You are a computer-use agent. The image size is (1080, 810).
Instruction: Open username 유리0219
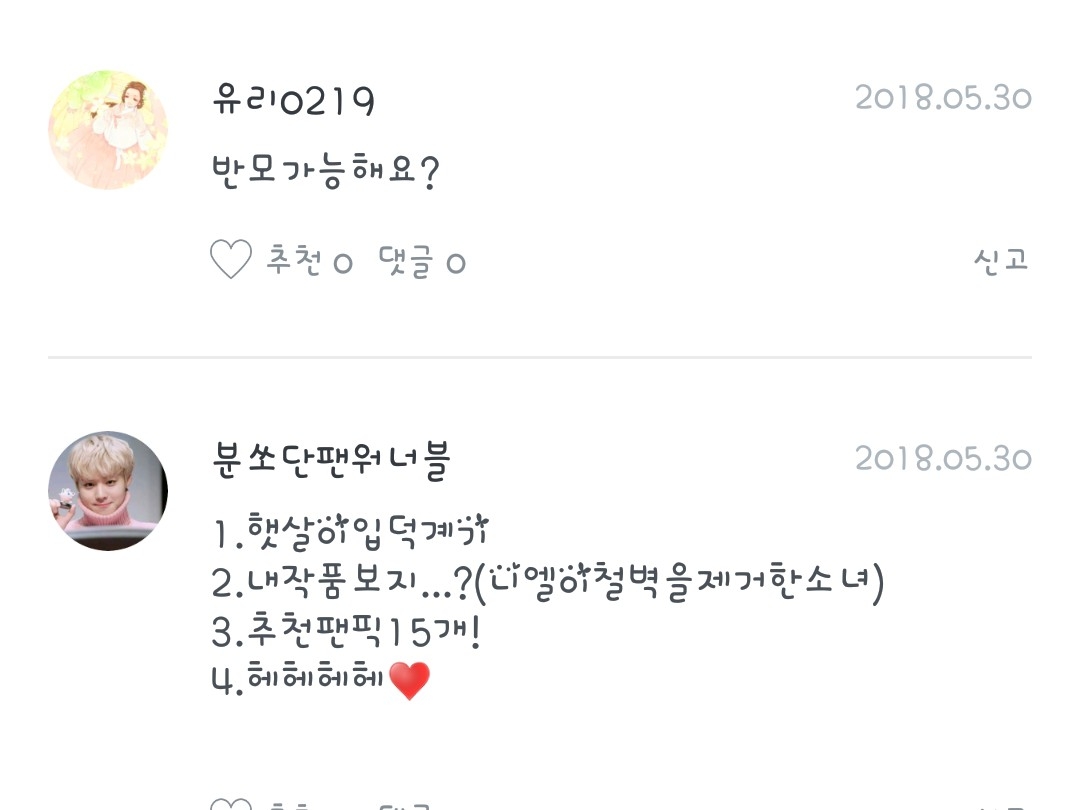coord(293,101)
